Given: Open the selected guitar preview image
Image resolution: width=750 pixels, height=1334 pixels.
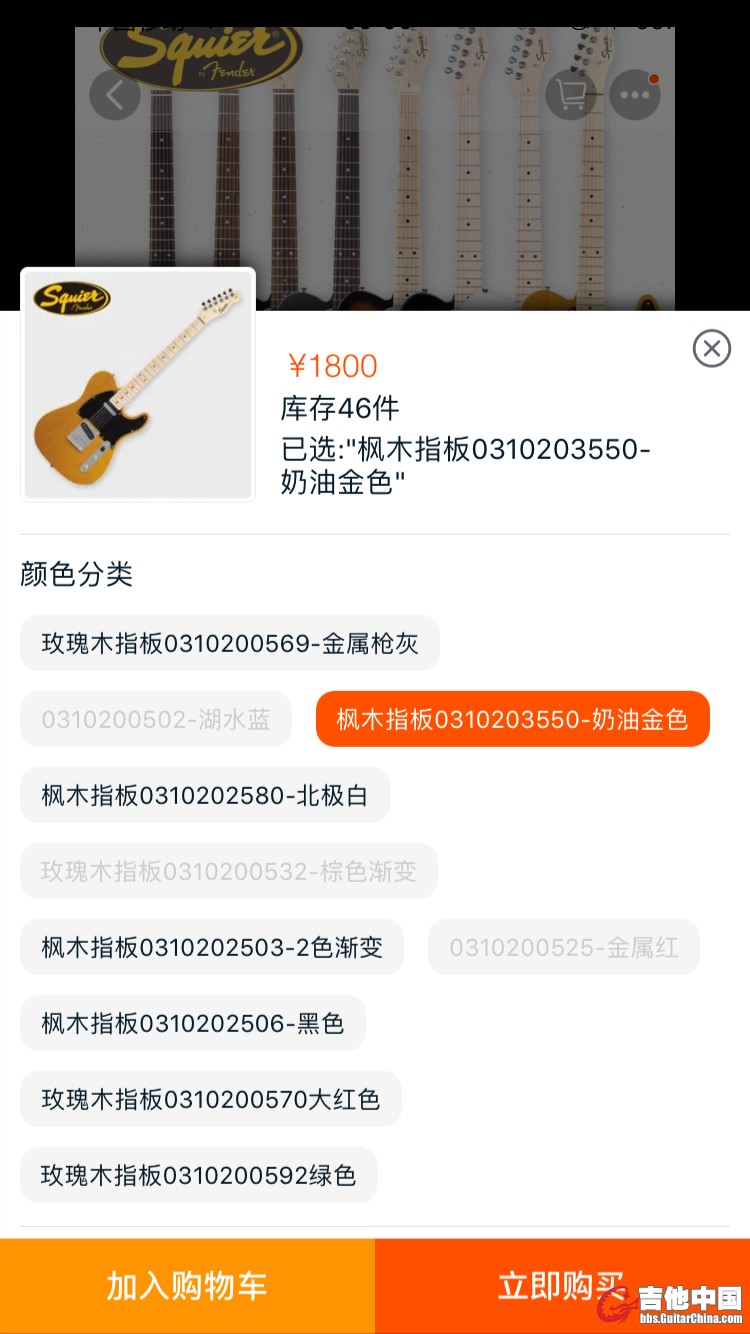Looking at the screenshot, I should [x=138, y=384].
